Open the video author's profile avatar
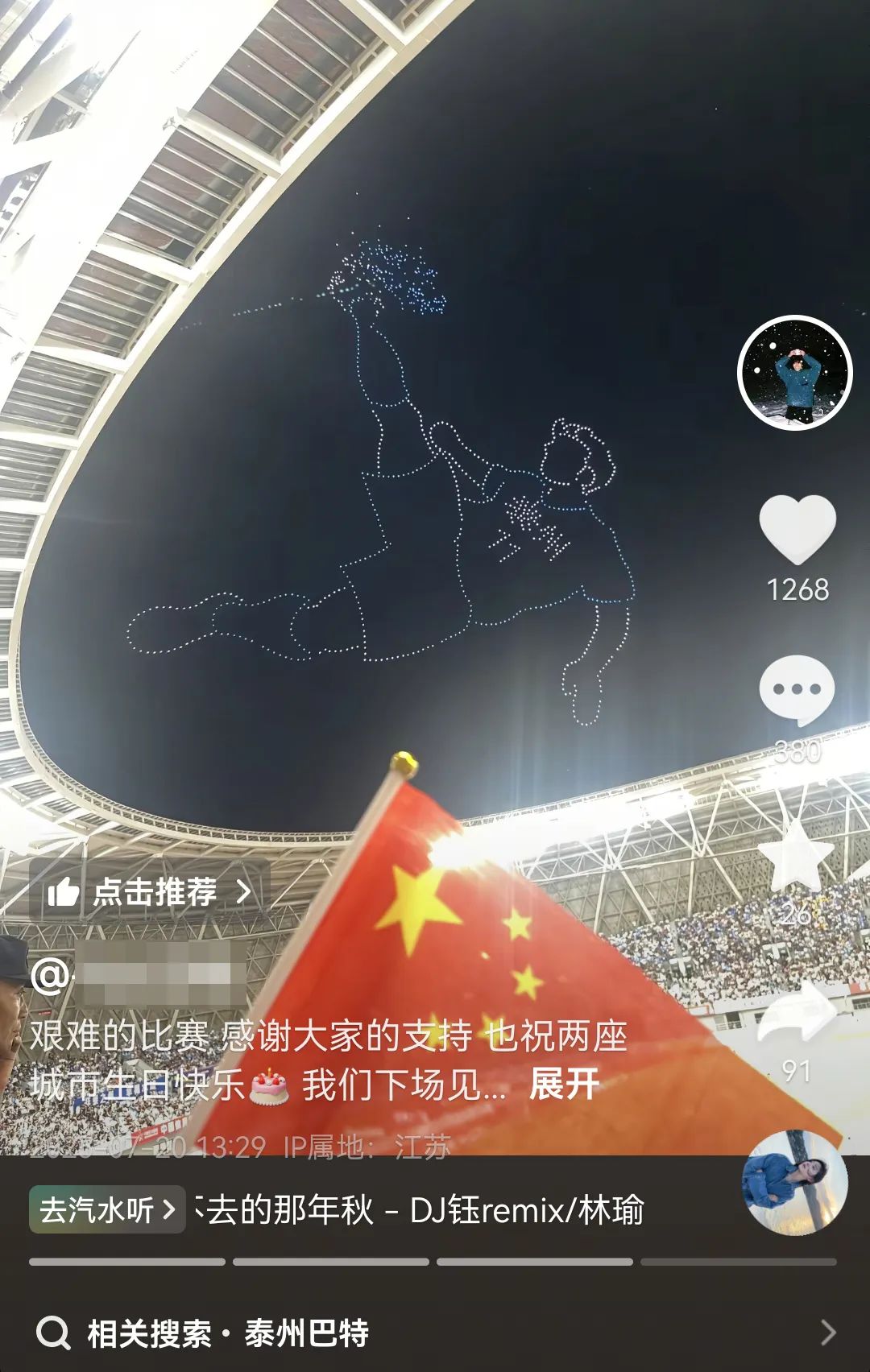This screenshot has width=870, height=1372. tap(795, 373)
